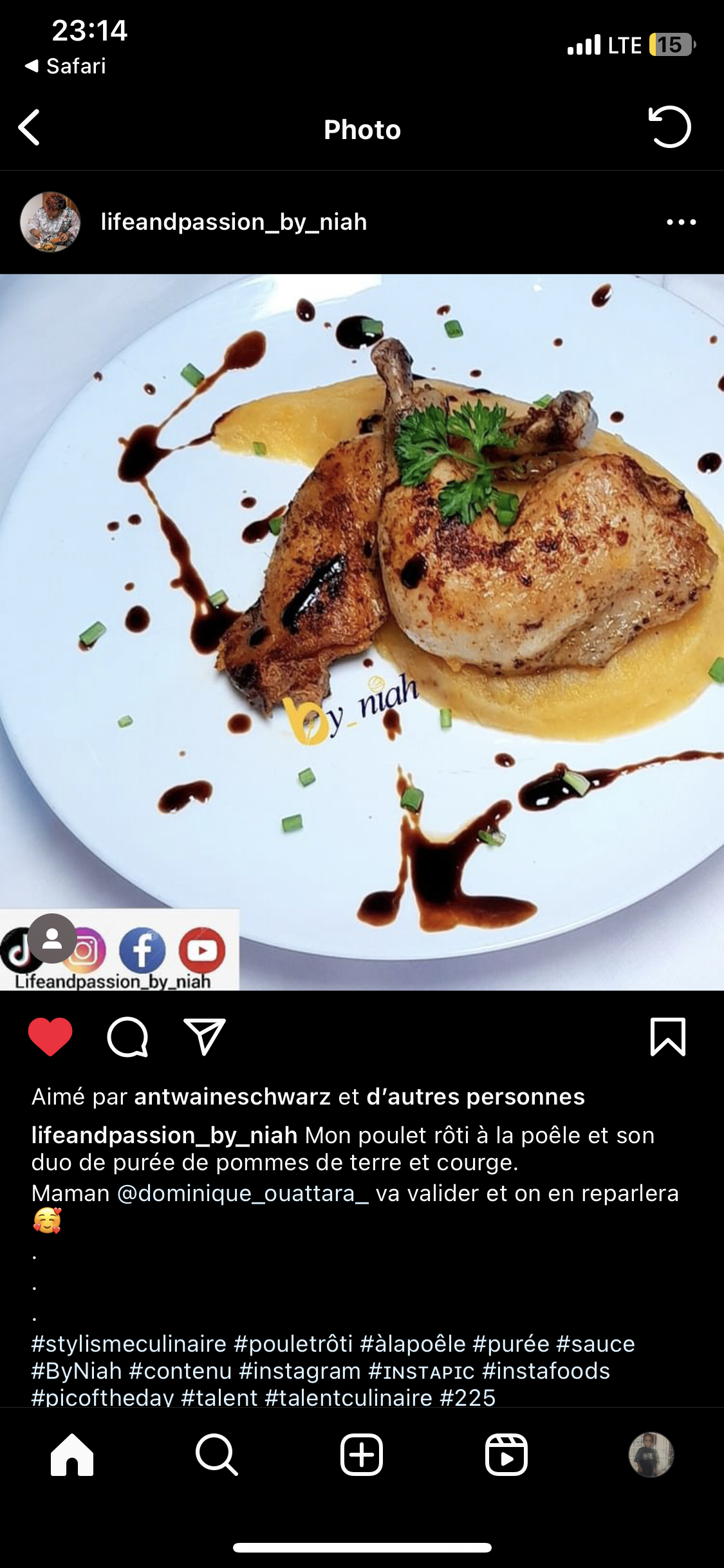This screenshot has width=724, height=1568.
Task: Go to the Home feed tab
Action: point(72,1455)
